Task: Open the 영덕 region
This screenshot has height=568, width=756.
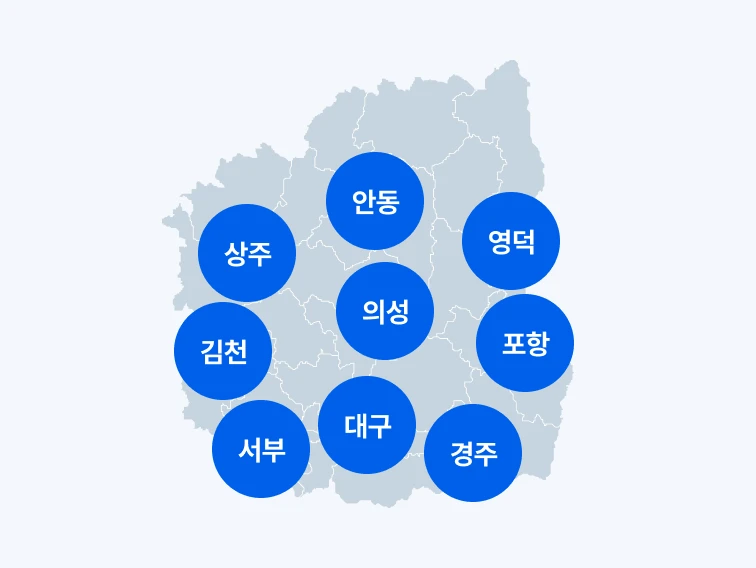Action: pos(511,241)
